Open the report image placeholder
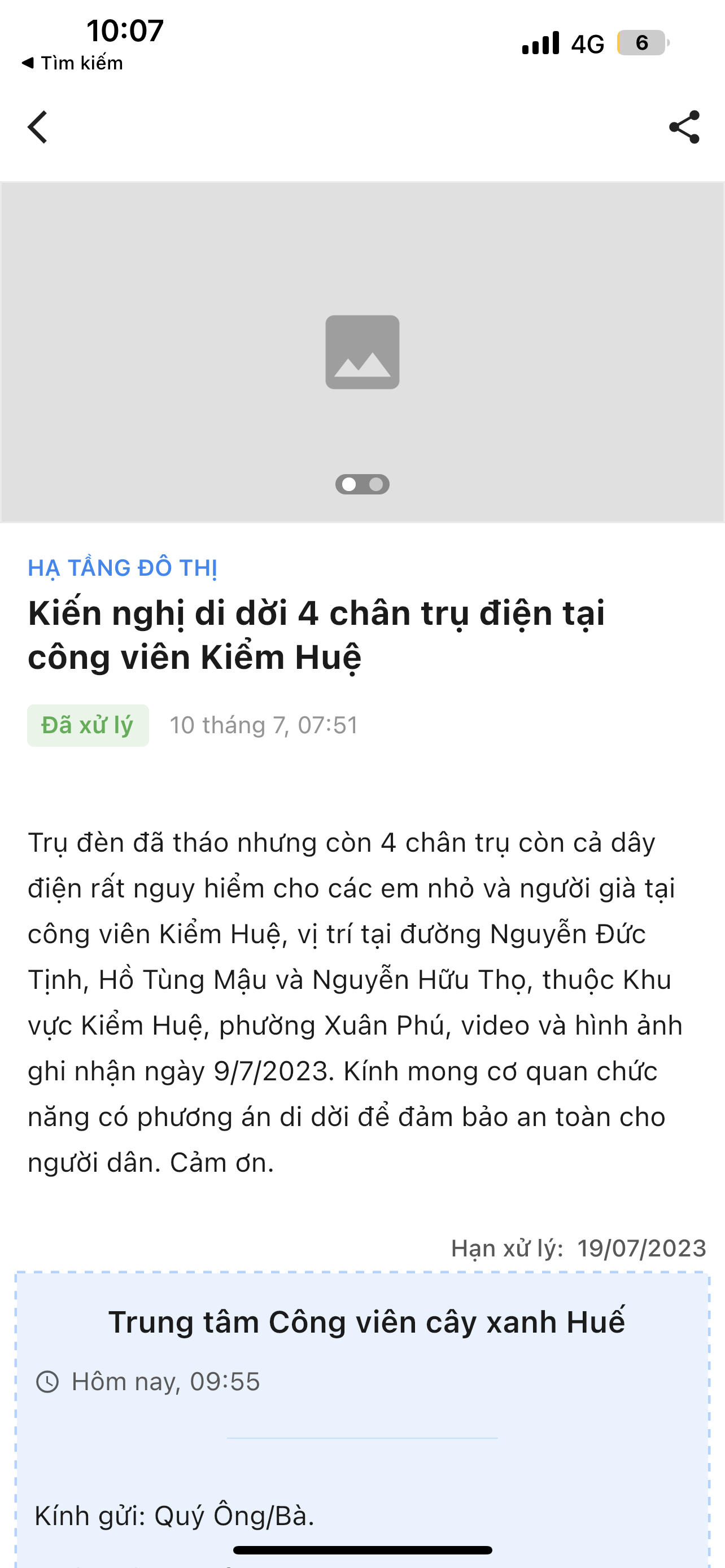The width and height of the screenshot is (725, 1568). [362, 352]
